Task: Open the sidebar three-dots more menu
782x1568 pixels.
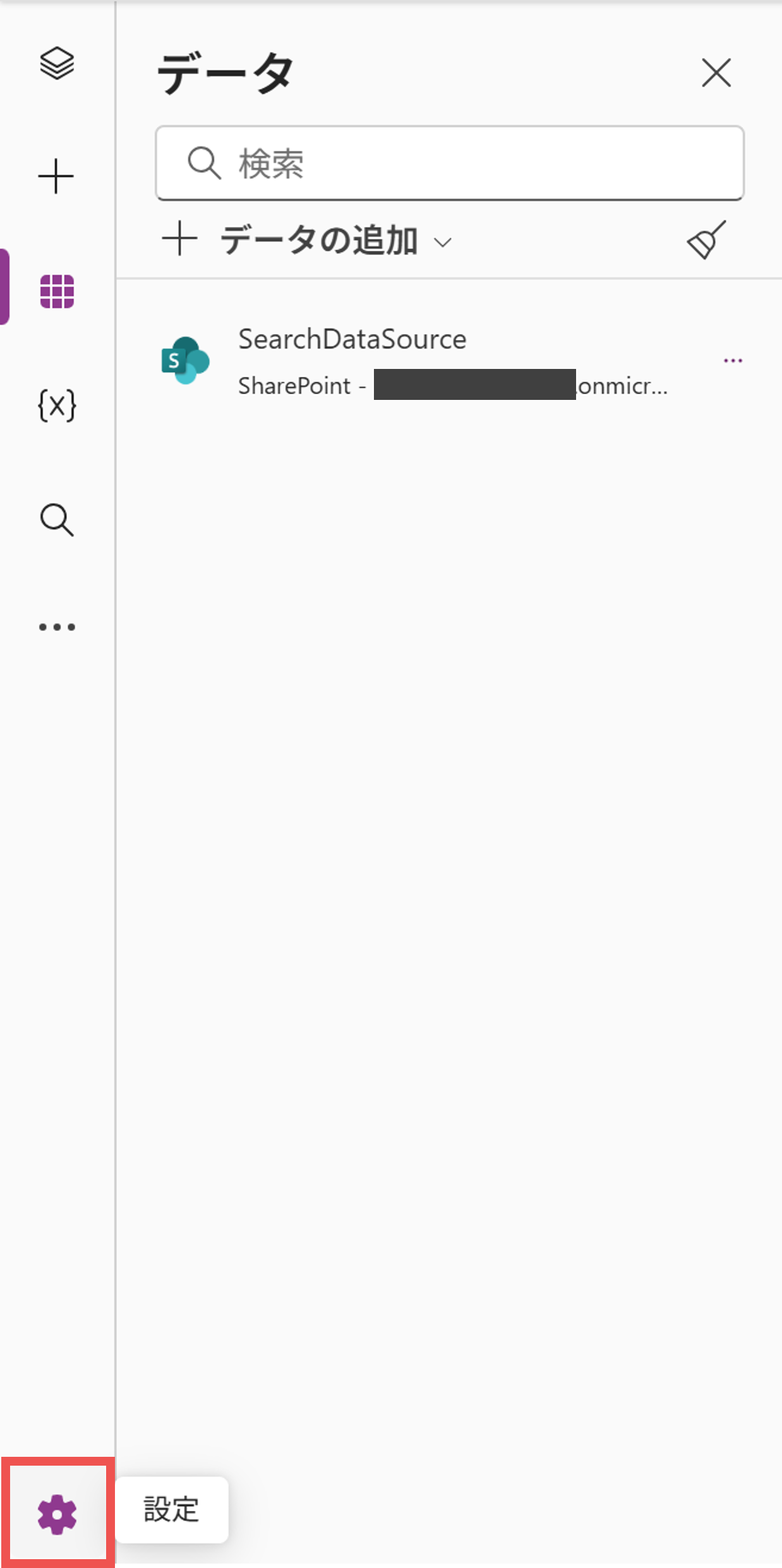Action: tap(57, 627)
